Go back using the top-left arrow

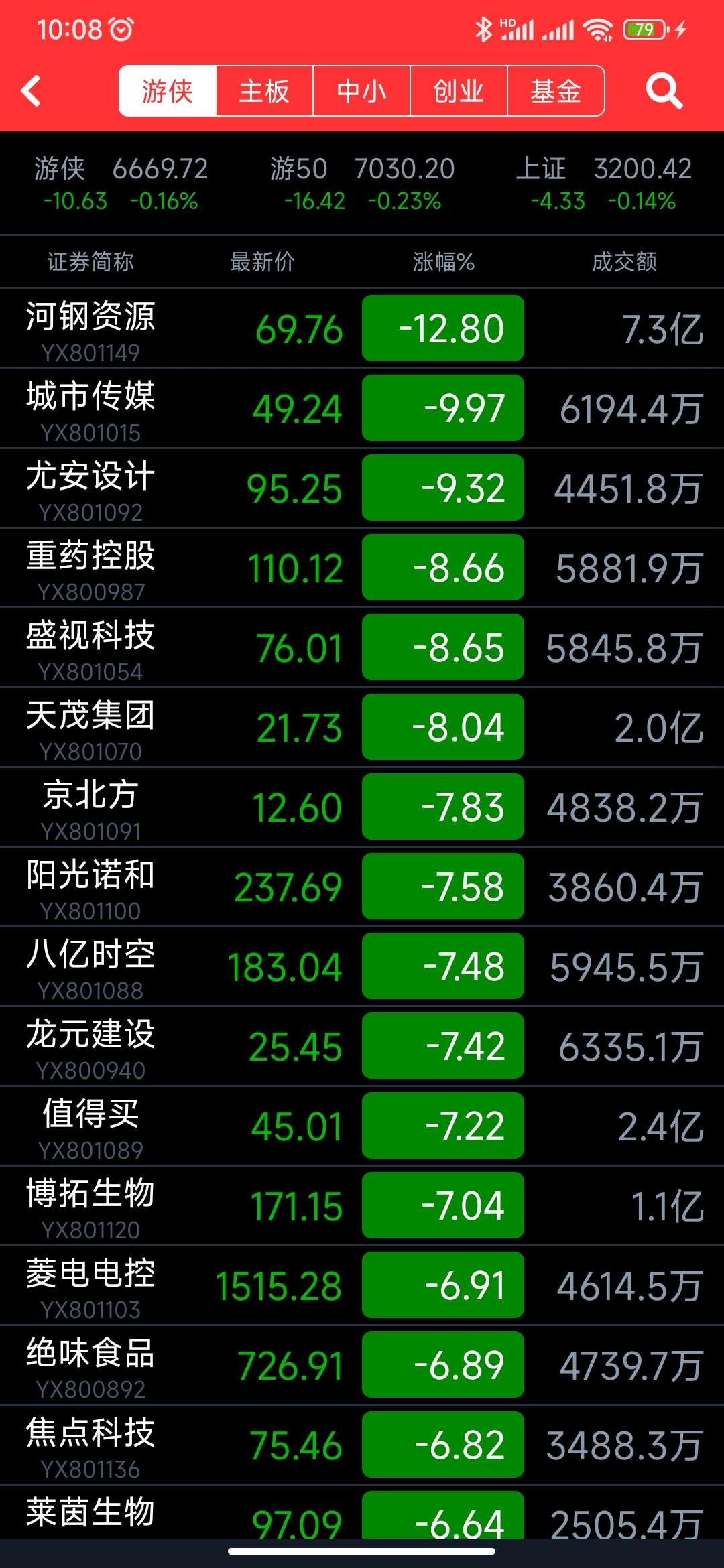tap(32, 91)
